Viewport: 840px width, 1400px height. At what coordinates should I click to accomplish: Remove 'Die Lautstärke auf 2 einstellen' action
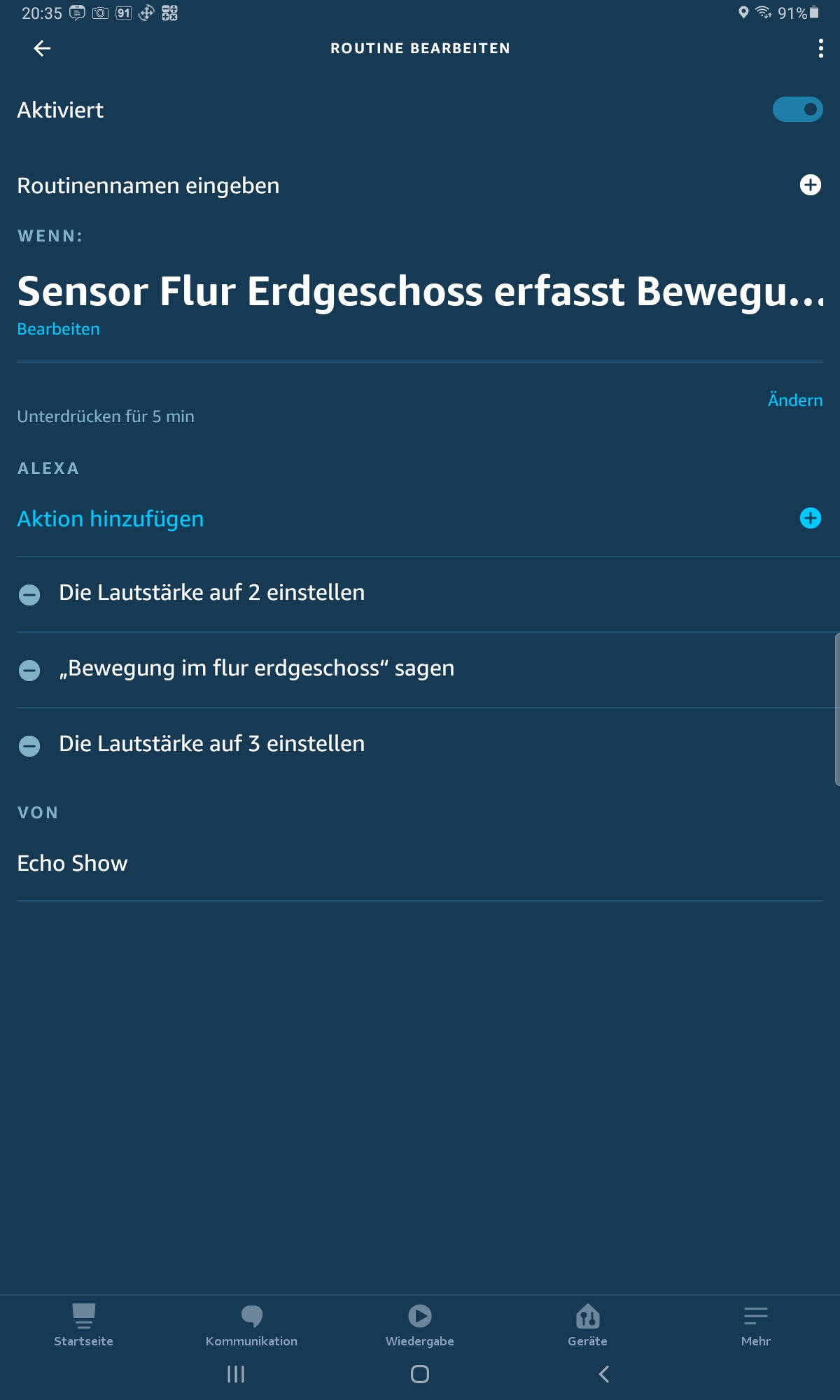(x=29, y=595)
